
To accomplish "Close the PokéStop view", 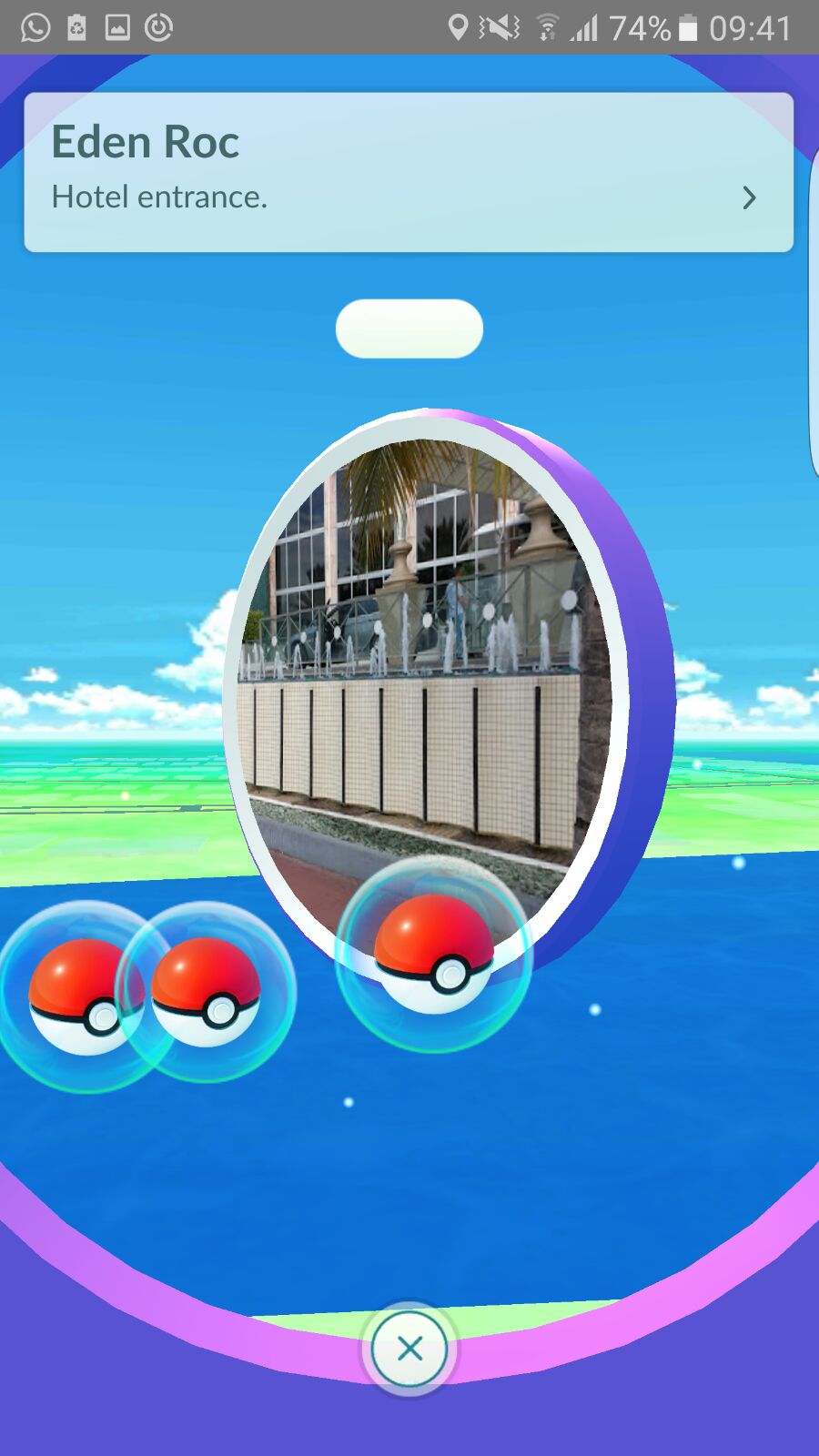I will click(x=409, y=1349).
